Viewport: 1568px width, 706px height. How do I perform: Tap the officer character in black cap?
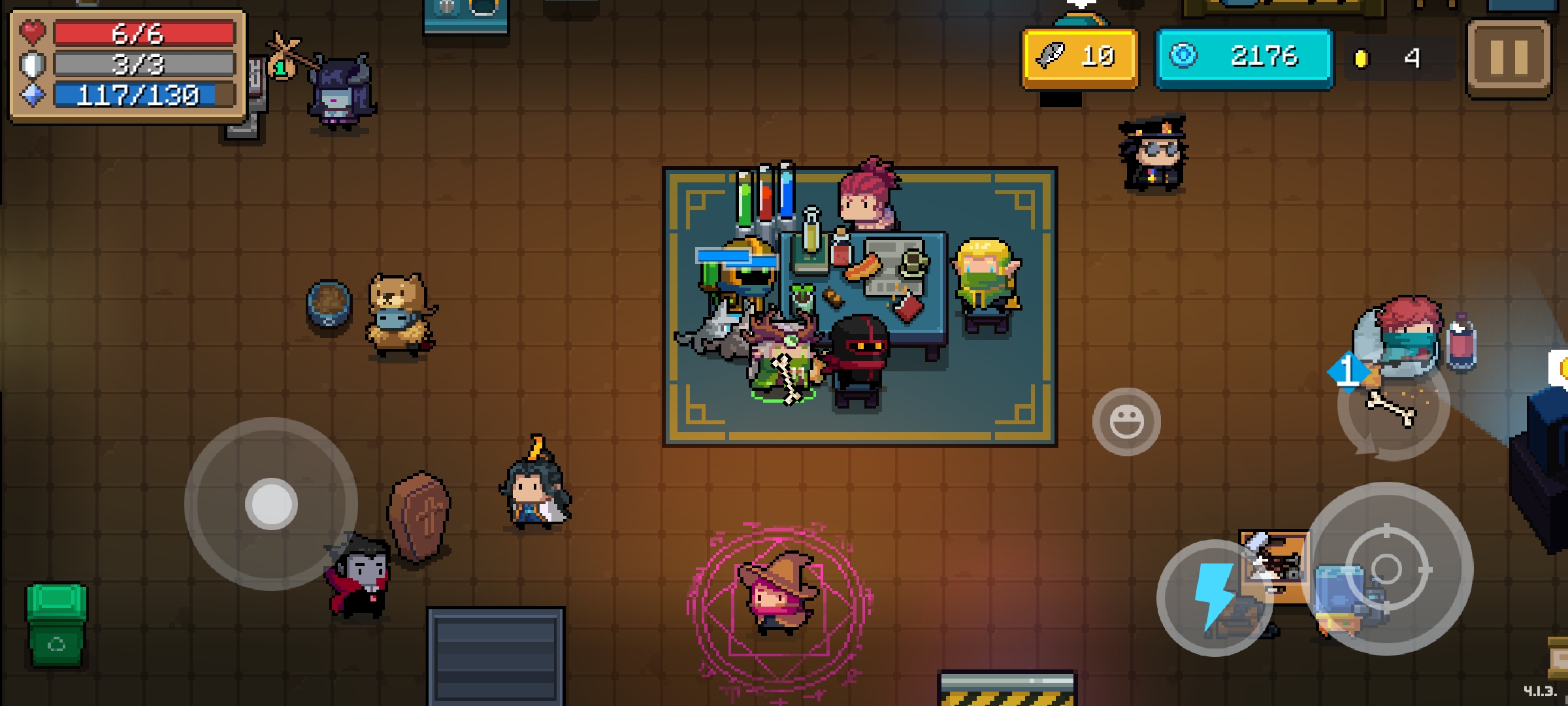click(1153, 155)
